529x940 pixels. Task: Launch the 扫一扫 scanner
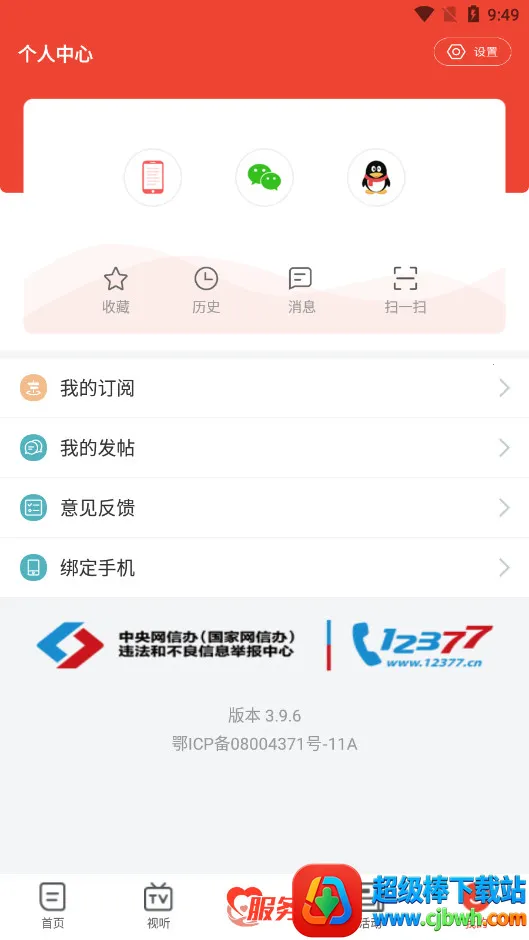[405, 291]
